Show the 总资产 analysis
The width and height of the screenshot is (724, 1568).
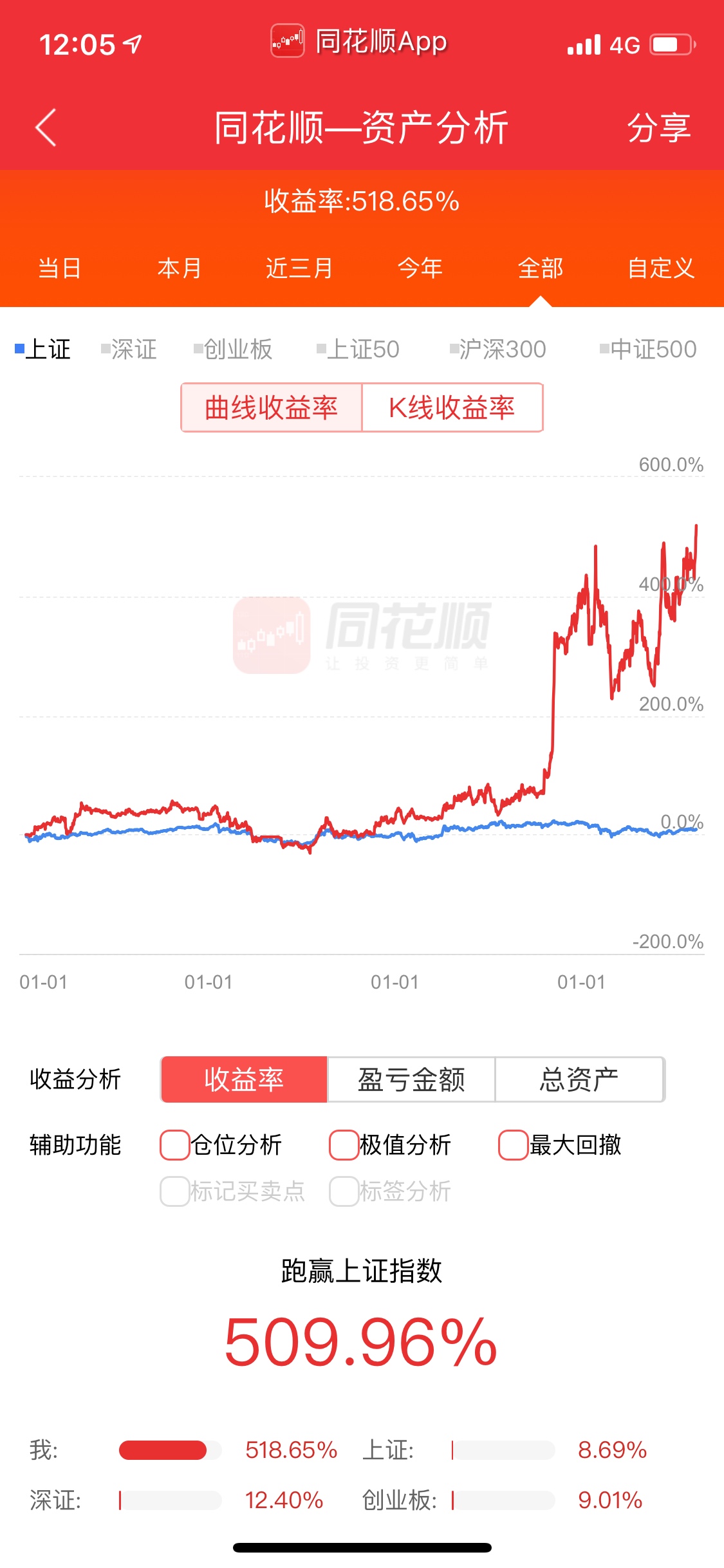click(579, 1079)
